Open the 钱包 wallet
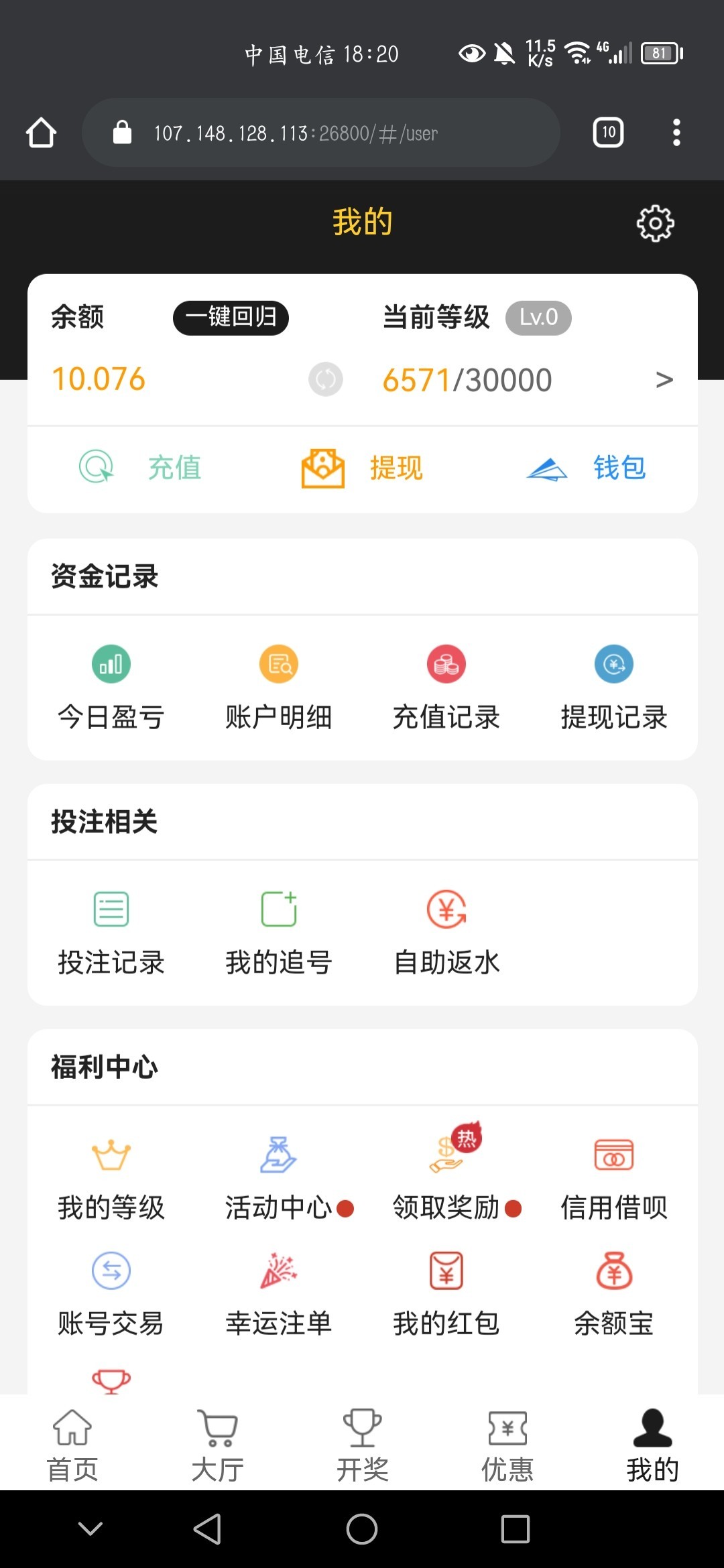 coord(586,467)
